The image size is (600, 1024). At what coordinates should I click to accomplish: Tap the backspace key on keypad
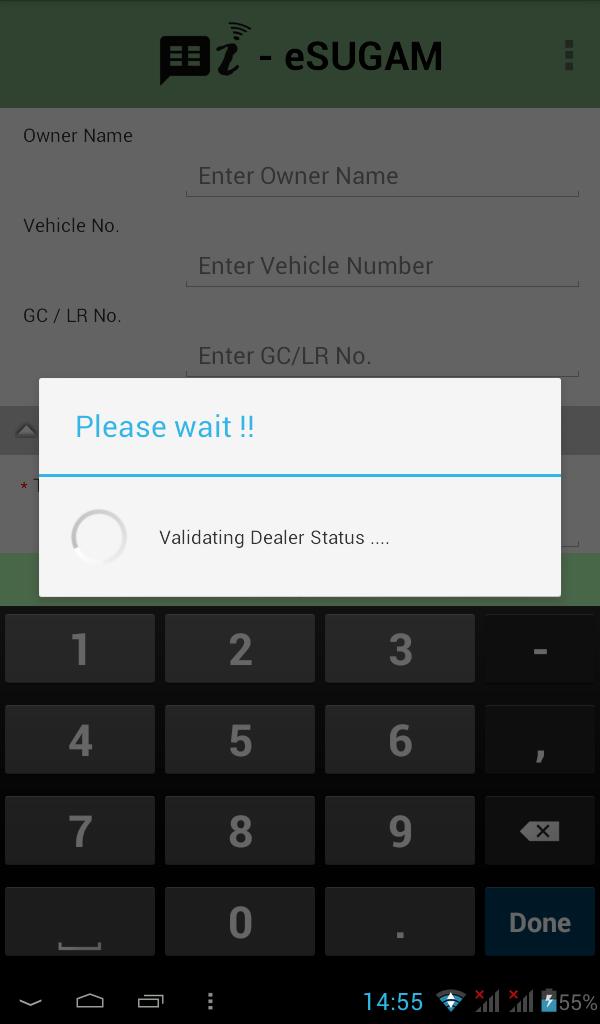[x=540, y=831]
